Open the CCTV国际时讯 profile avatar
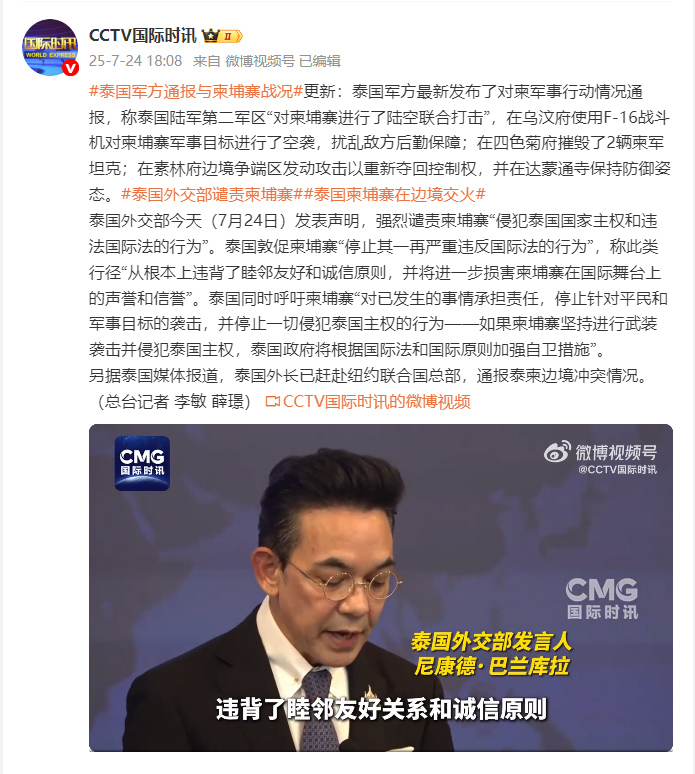The width and height of the screenshot is (695, 774). pos(50,48)
